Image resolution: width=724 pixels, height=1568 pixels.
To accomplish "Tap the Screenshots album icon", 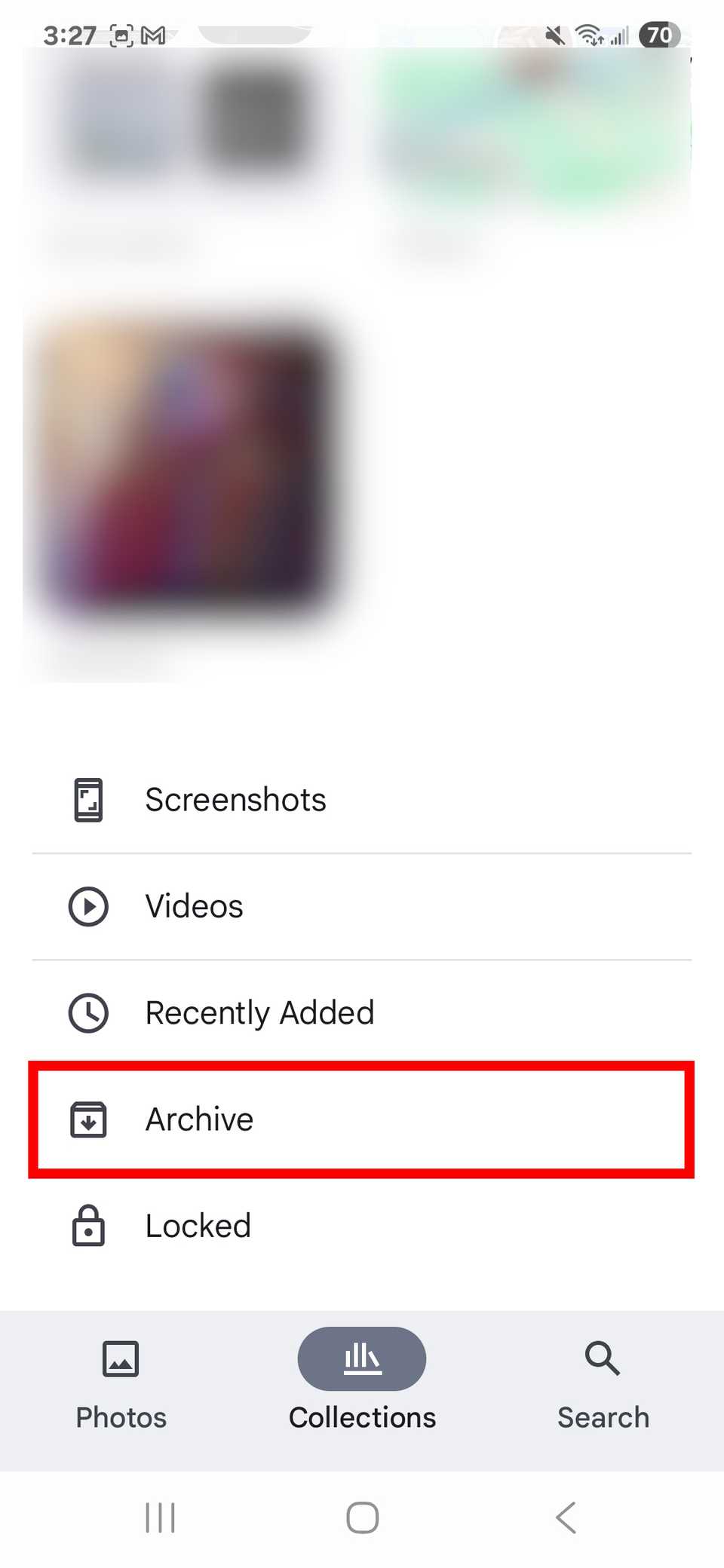I will coord(87,800).
